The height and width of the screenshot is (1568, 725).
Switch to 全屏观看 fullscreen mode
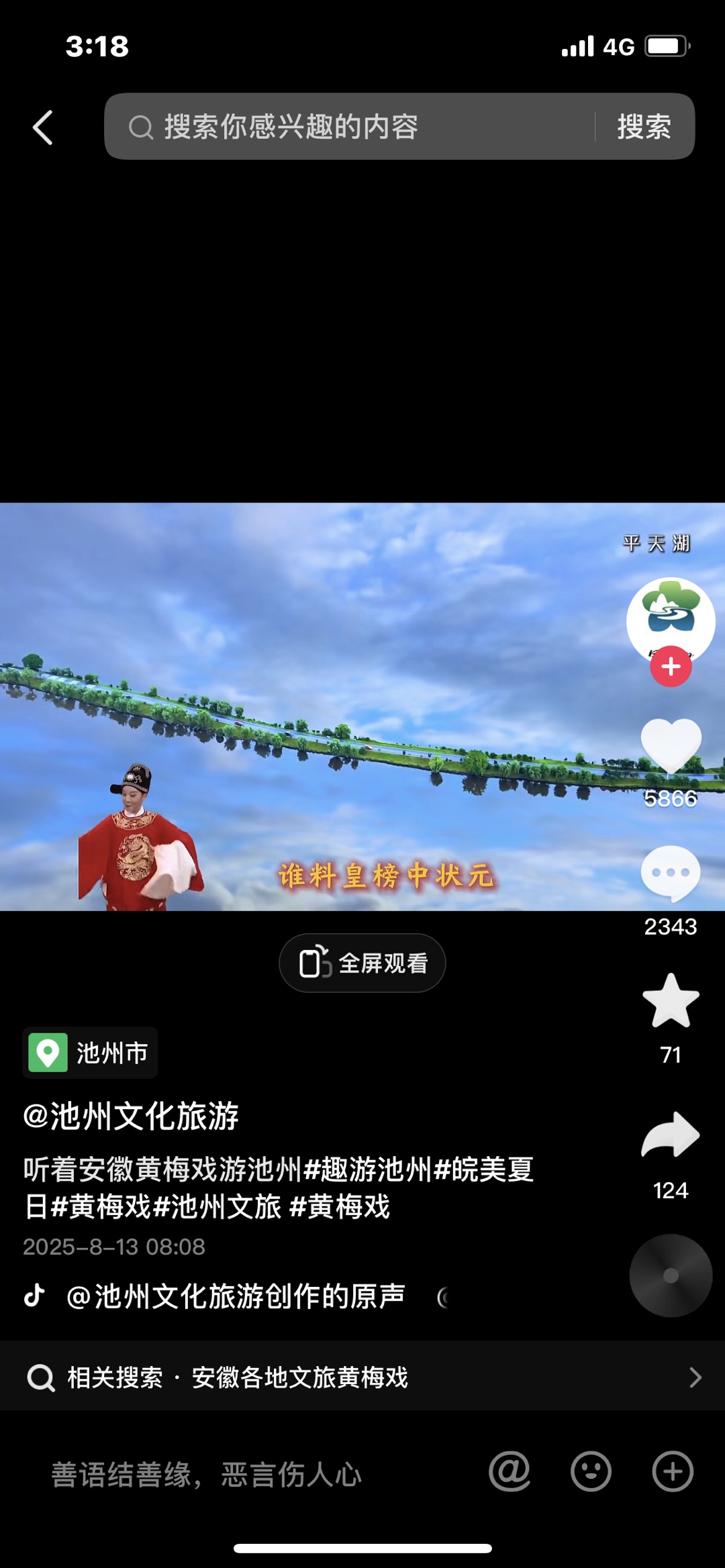pos(362,963)
